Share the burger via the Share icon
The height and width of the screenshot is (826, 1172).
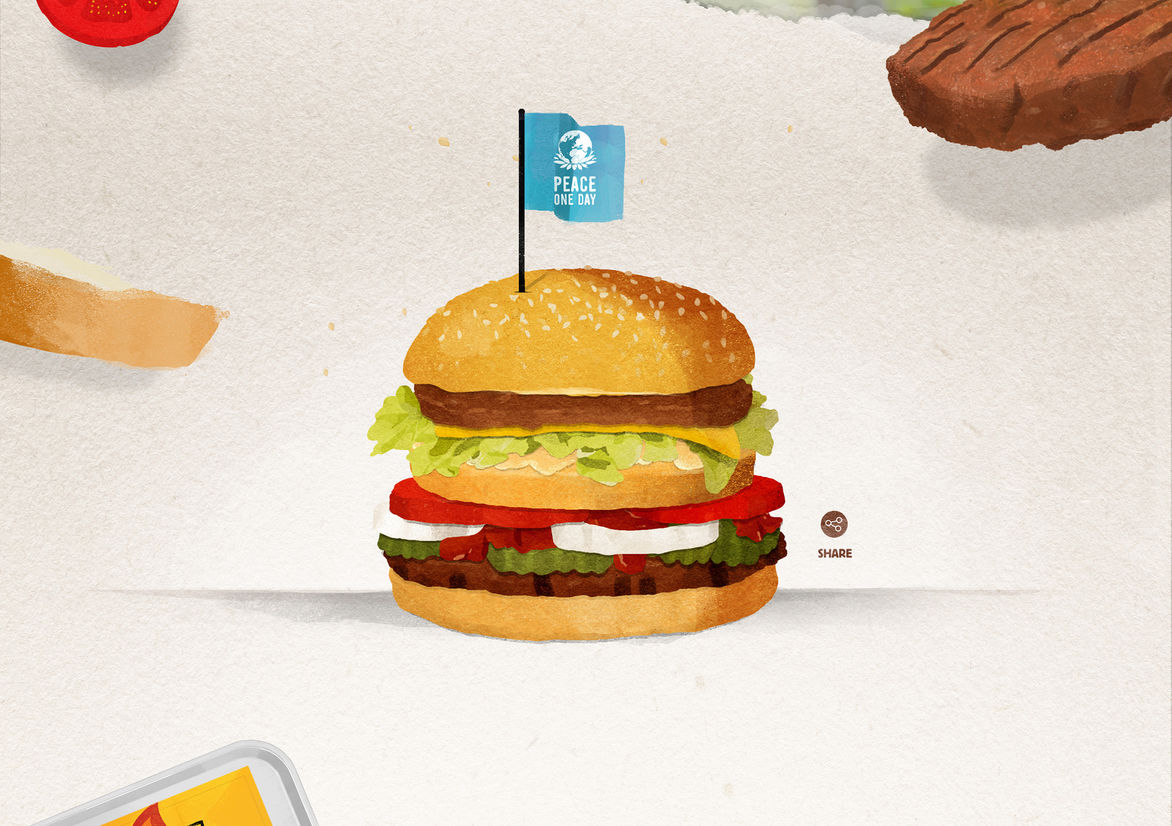(x=834, y=525)
